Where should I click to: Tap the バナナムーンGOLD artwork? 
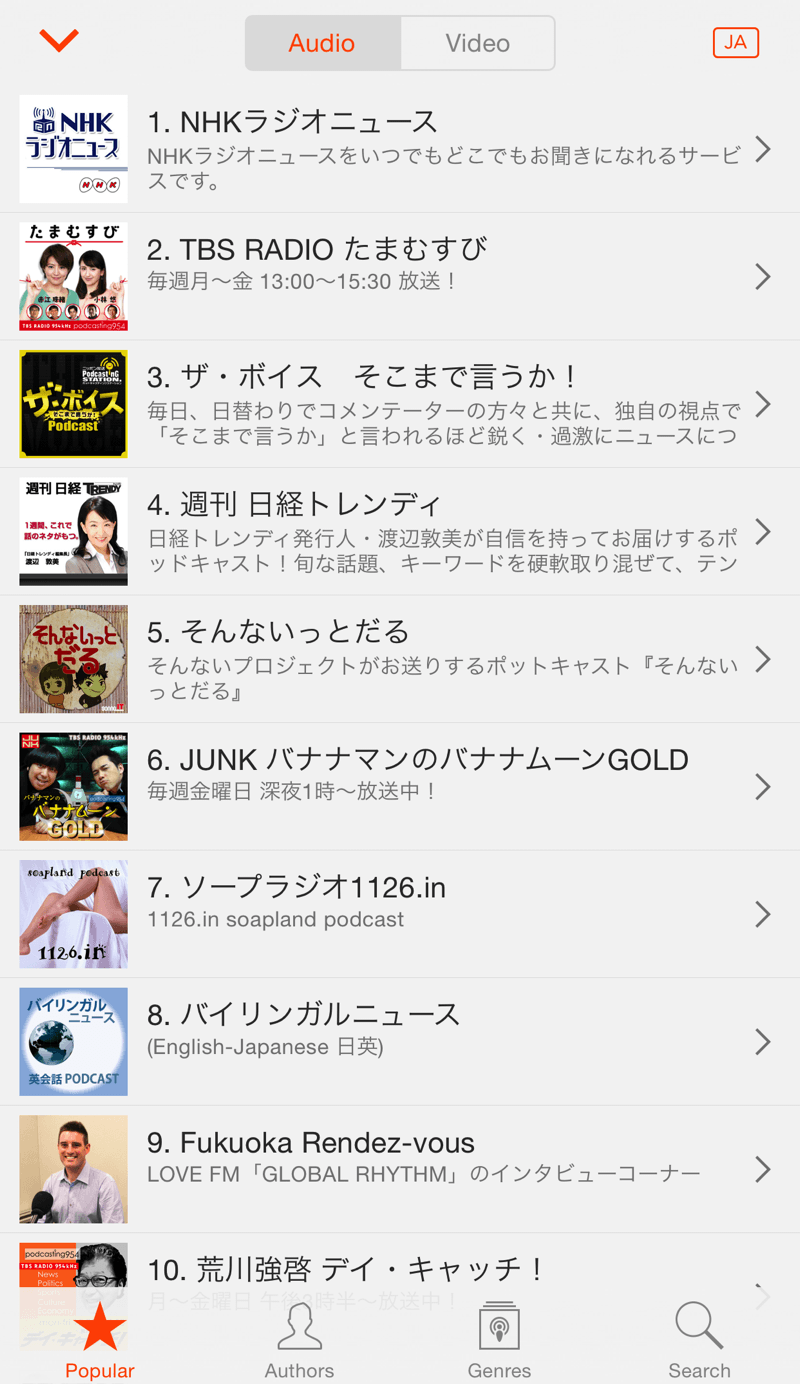[x=73, y=786]
